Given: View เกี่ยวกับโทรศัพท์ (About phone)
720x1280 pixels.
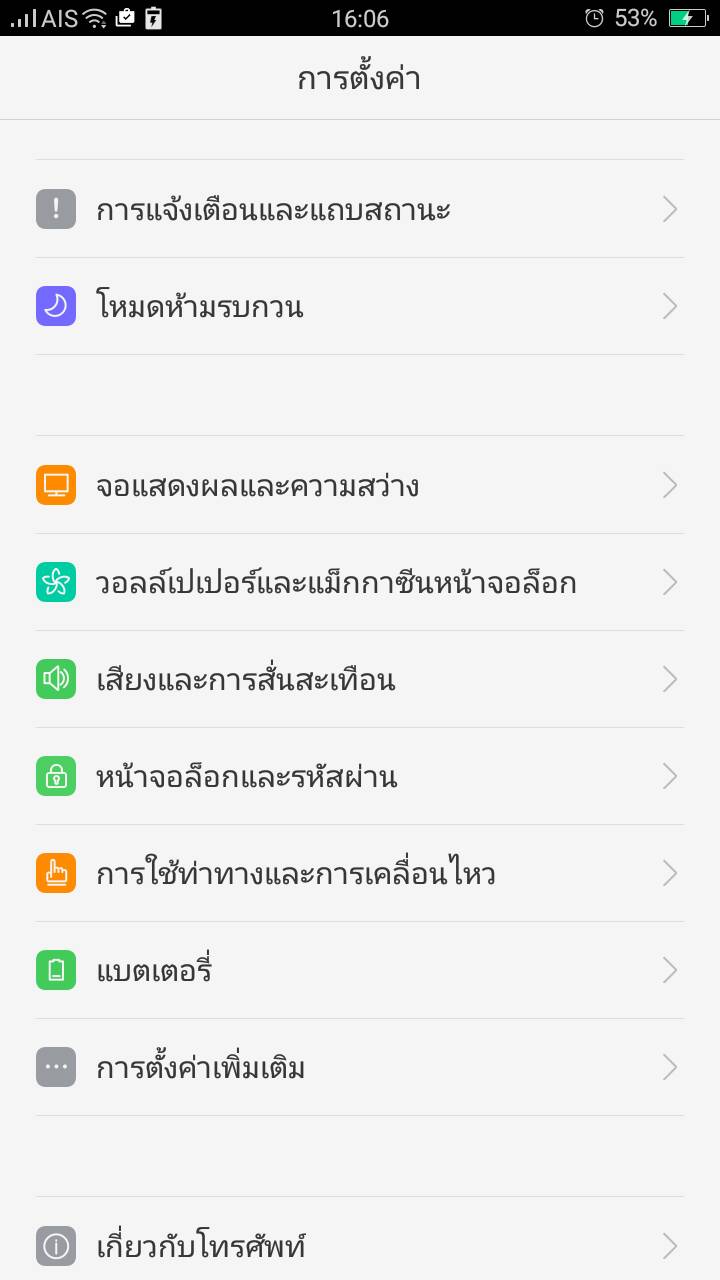Looking at the screenshot, I should point(200,1247).
